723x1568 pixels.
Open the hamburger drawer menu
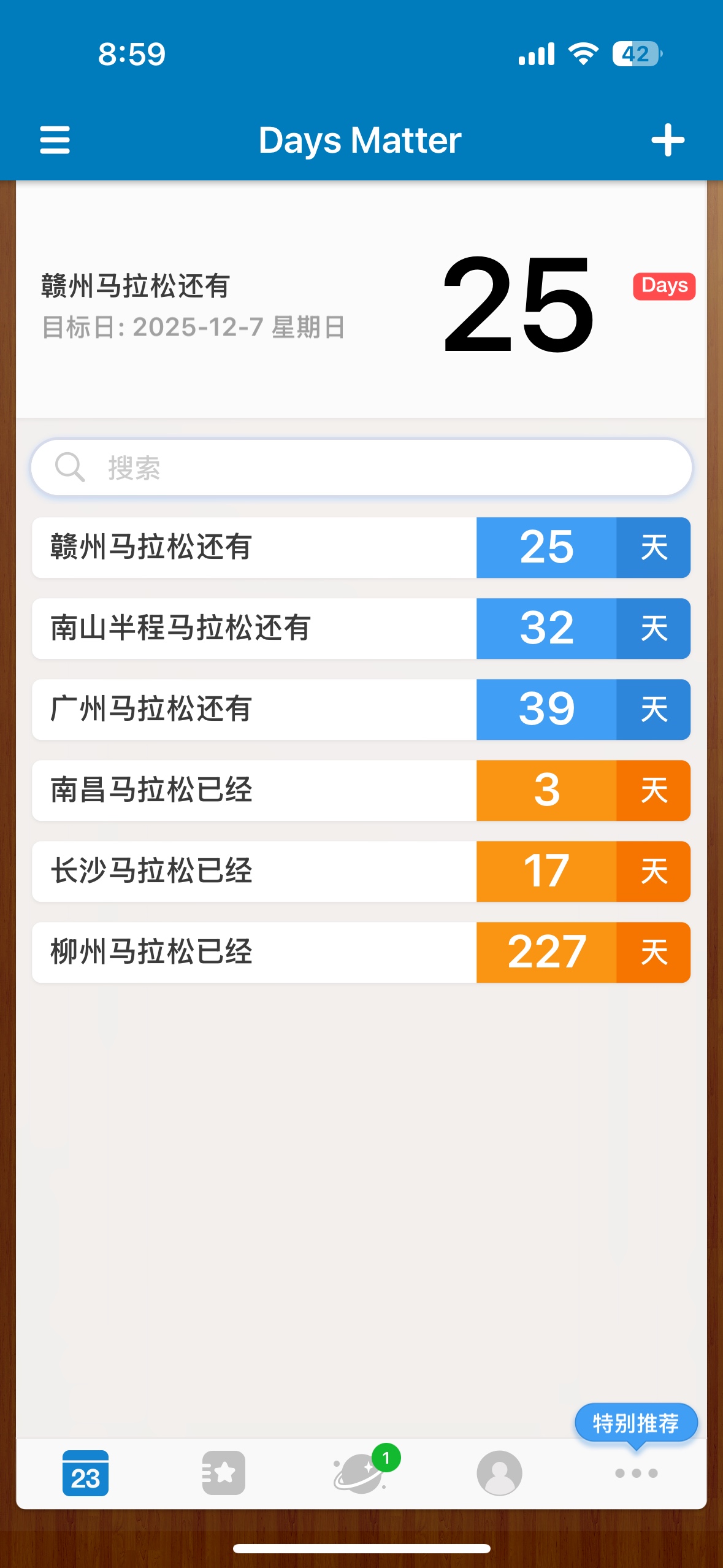55,140
